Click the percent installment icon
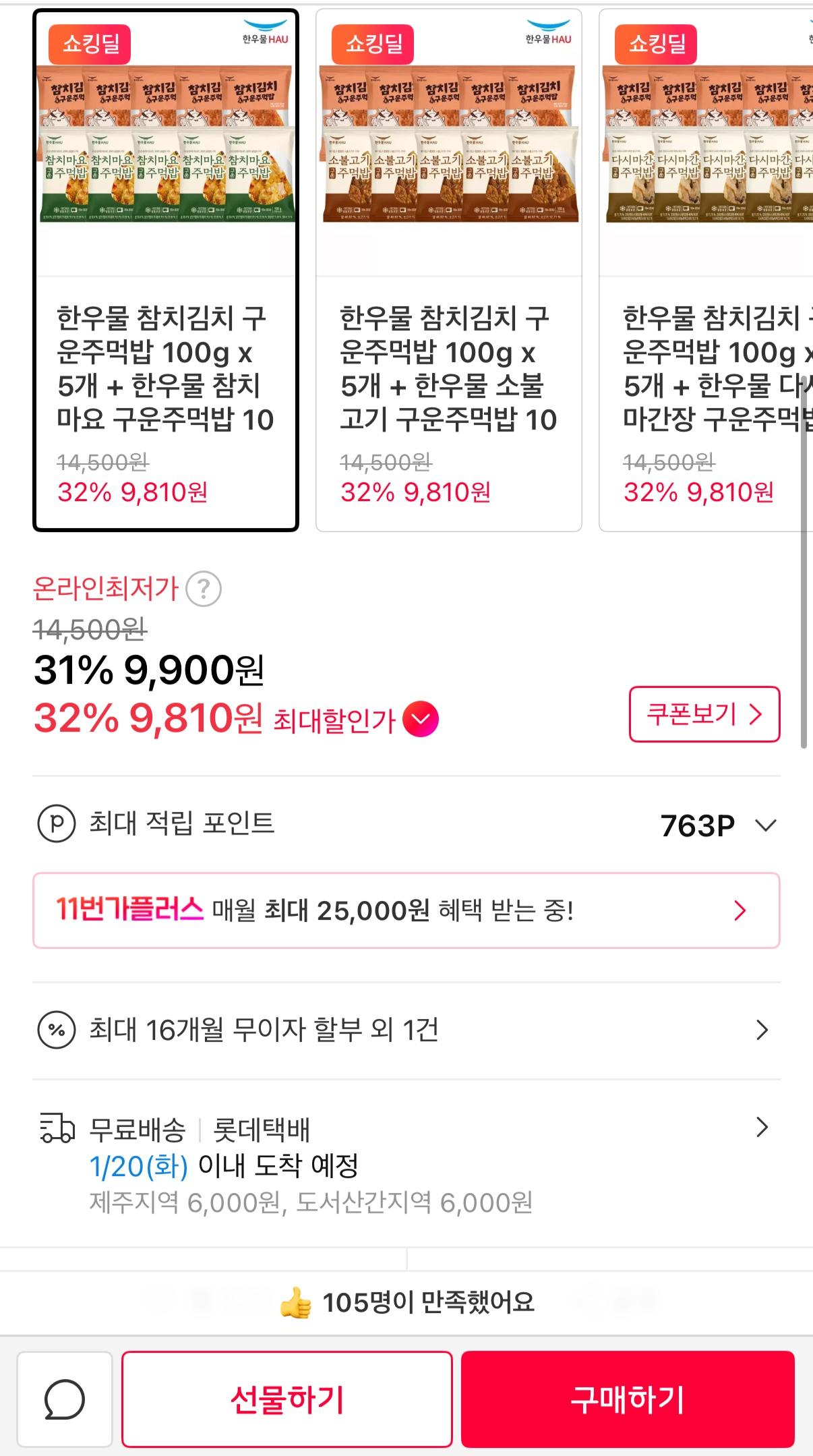 pyautogui.click(x=57, y=1028)
